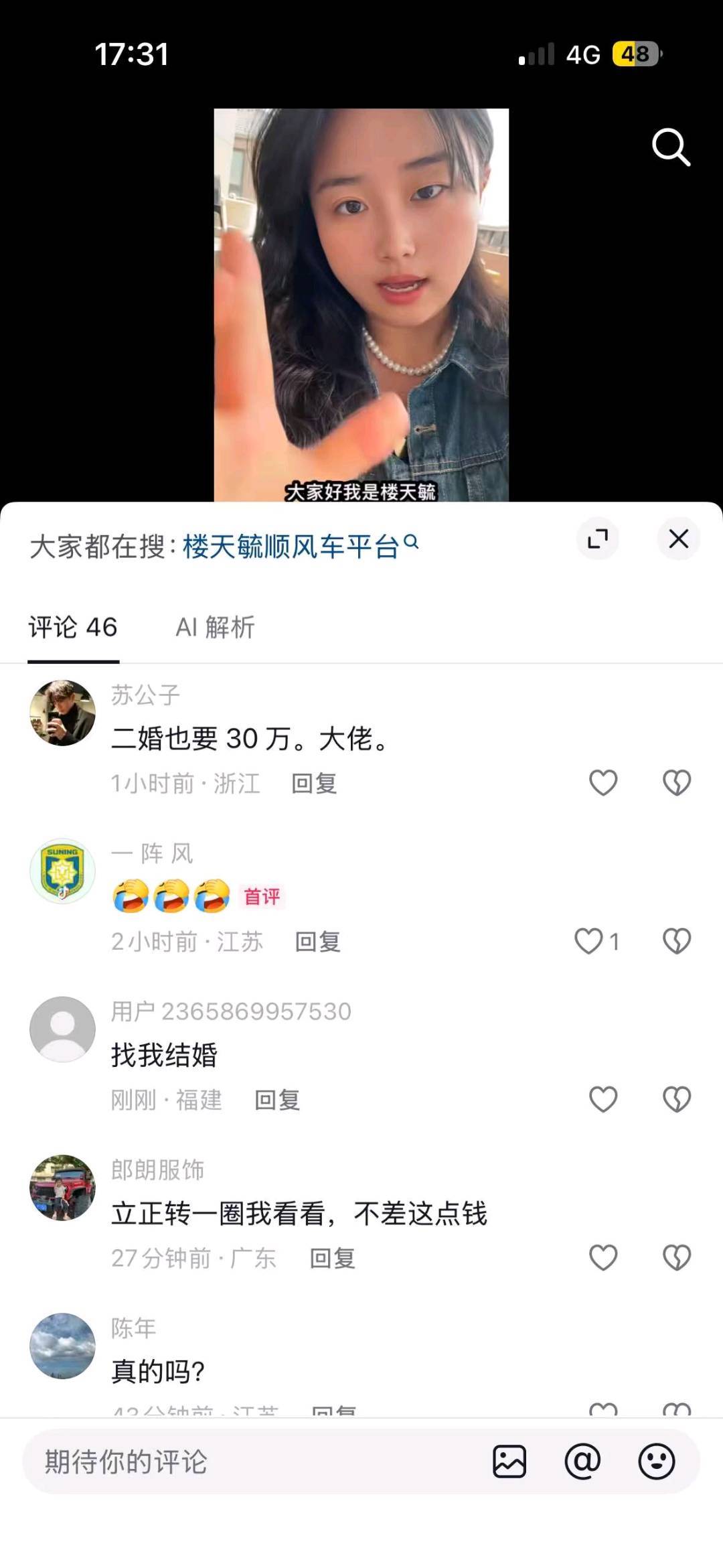Like 苏公子's comment
Viewport: 723px width, 1568px height.
pyautogui.click(x=603, y=782)
